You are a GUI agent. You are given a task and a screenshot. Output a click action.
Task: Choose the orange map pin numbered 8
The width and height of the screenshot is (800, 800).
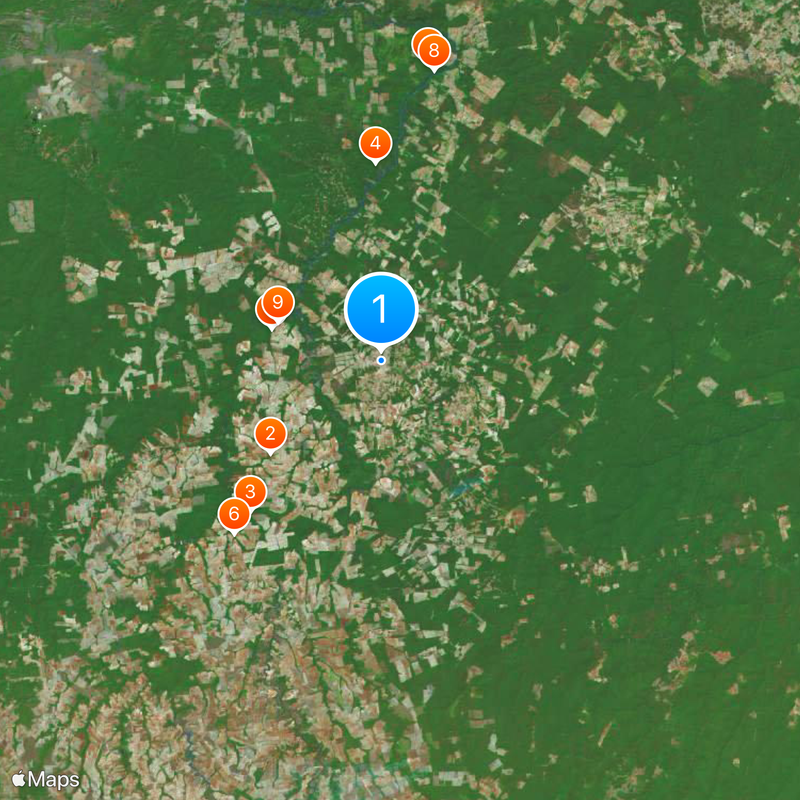[434, 50]
